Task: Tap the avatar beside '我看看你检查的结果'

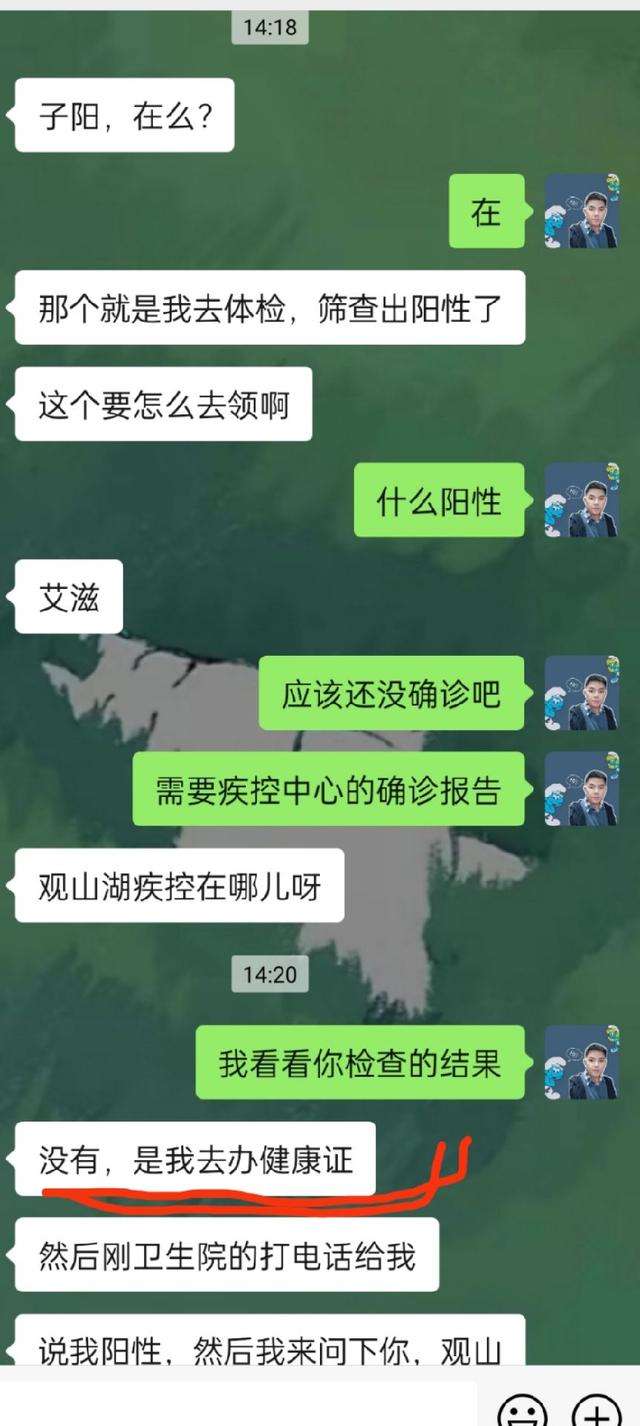Action: pos(582,1062)
